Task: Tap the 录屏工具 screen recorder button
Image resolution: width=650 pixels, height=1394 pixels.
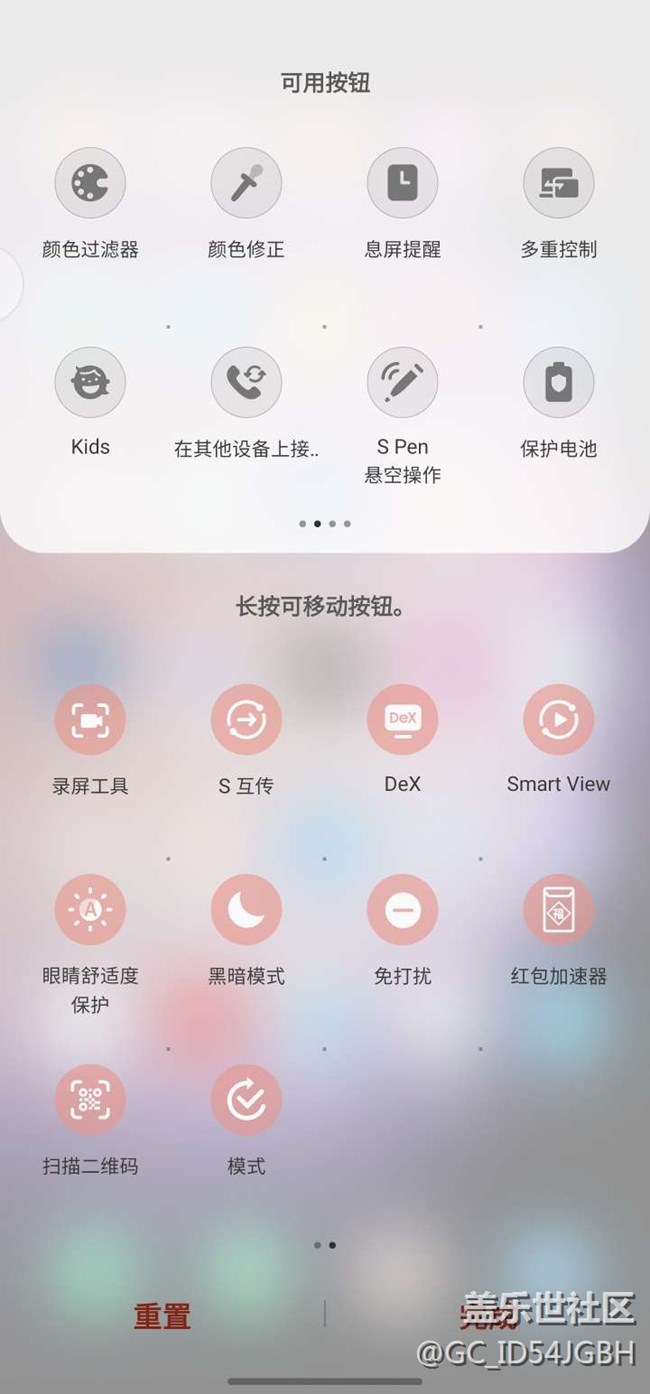Action: pos(90,719)
